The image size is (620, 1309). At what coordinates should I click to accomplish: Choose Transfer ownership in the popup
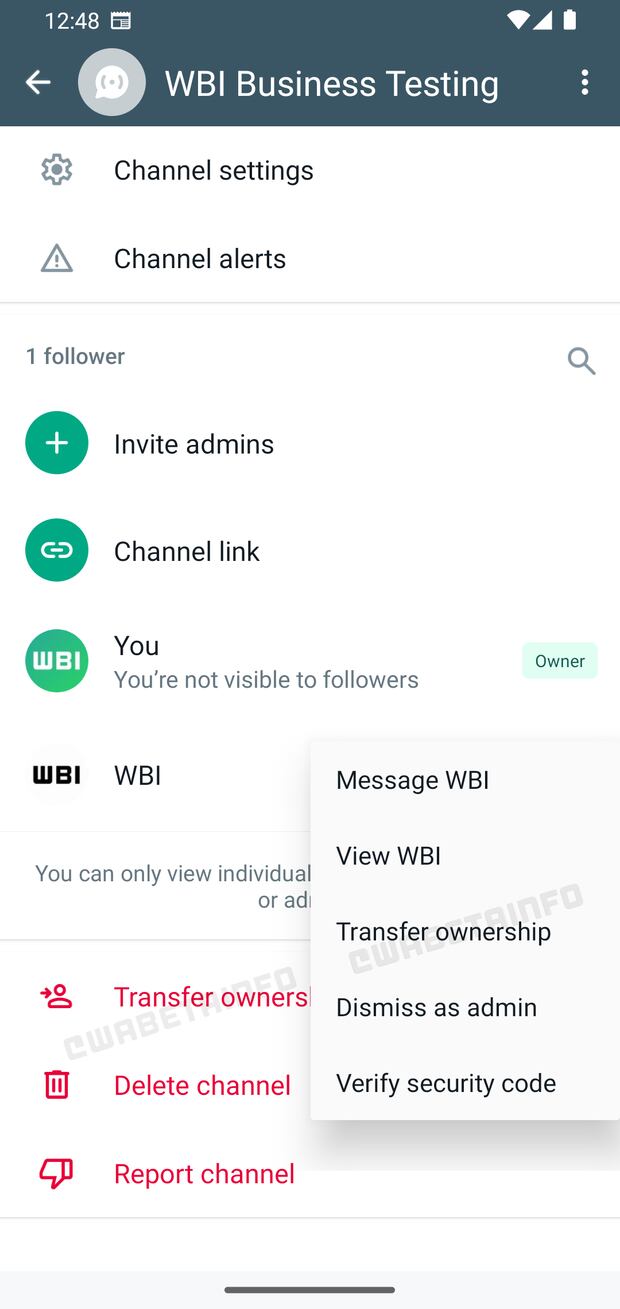pos(443,932)
